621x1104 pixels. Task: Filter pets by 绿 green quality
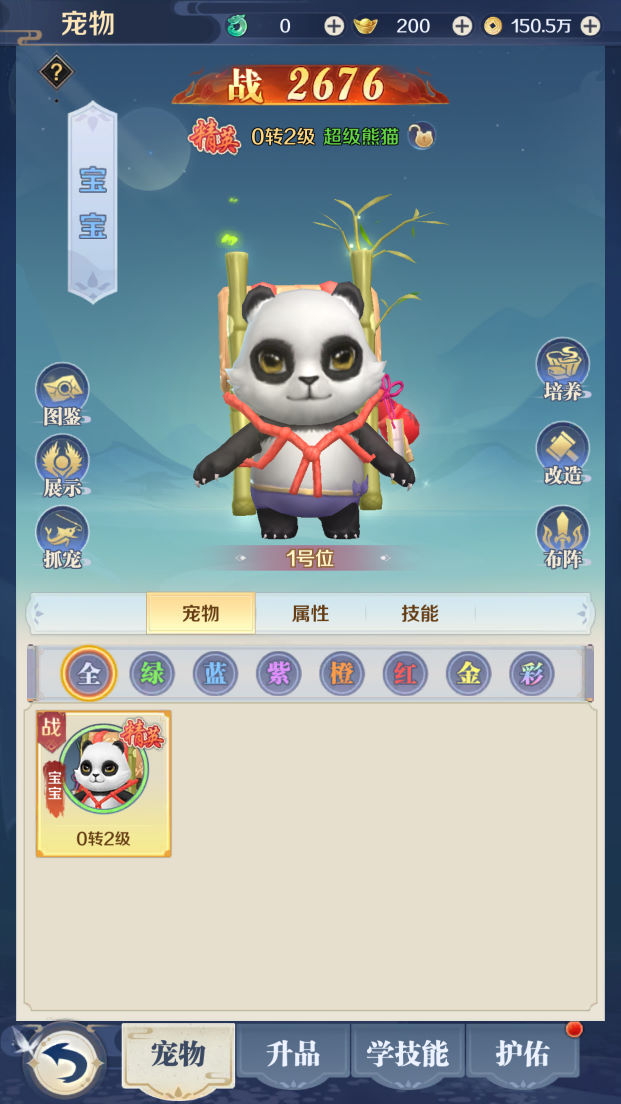coord(152,674)
